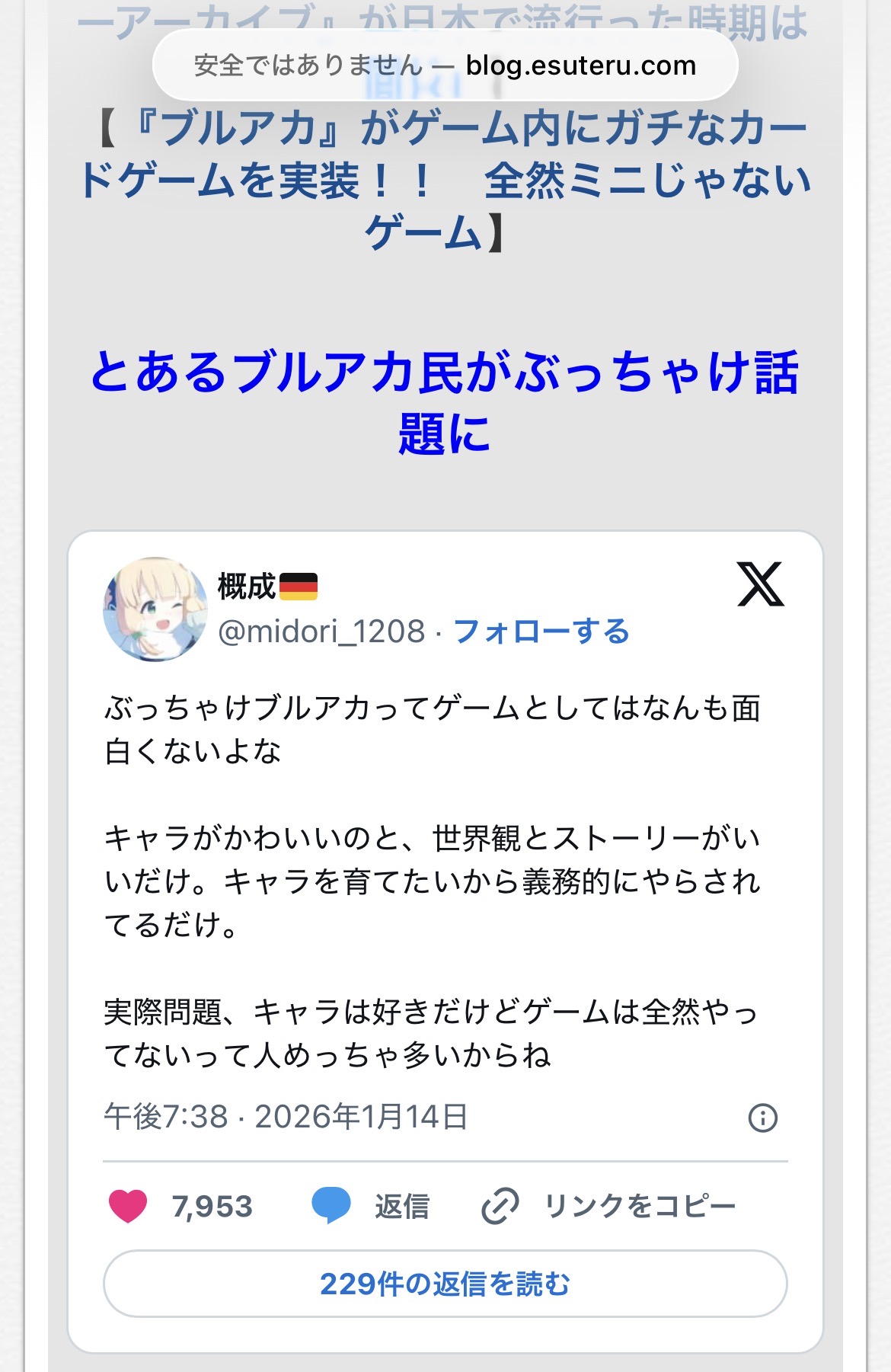Tap the blog.esuteru.com address bar

445,66
